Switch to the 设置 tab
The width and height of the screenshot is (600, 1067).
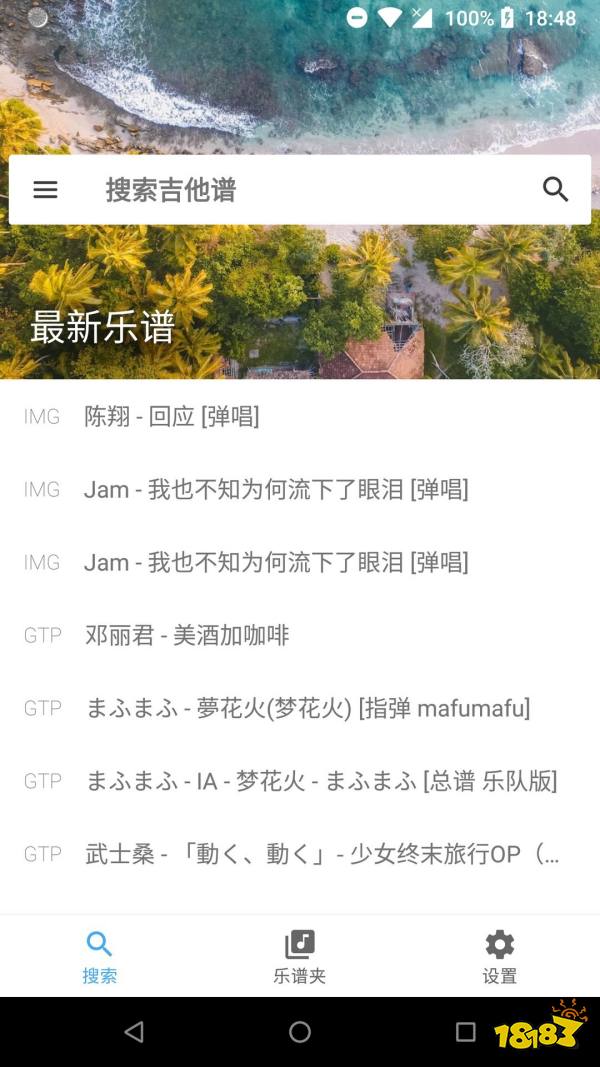[499, 956]
